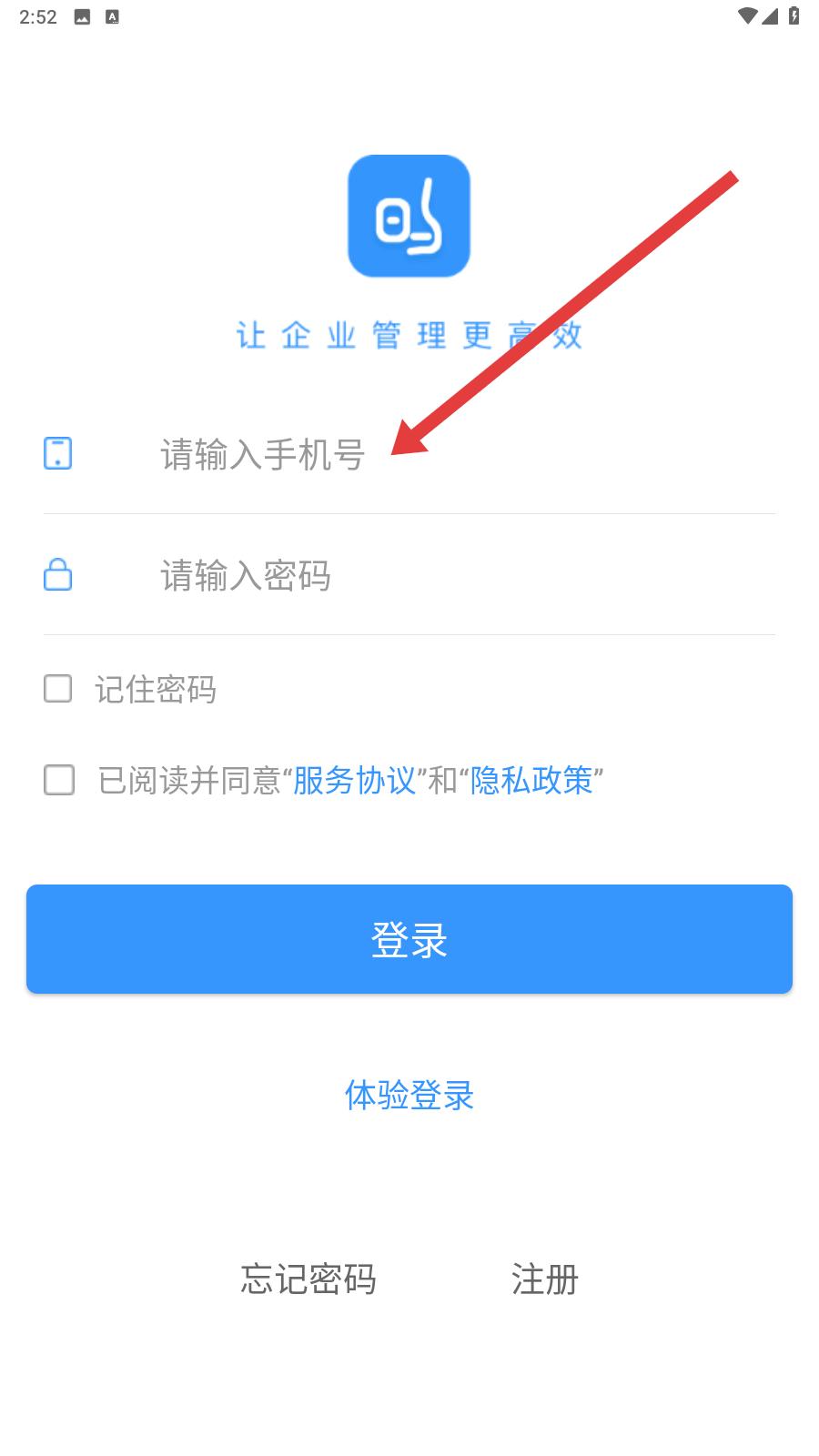Select 体验登录 trial login
819x1456 pixels.
click(x=409, y=1095)
